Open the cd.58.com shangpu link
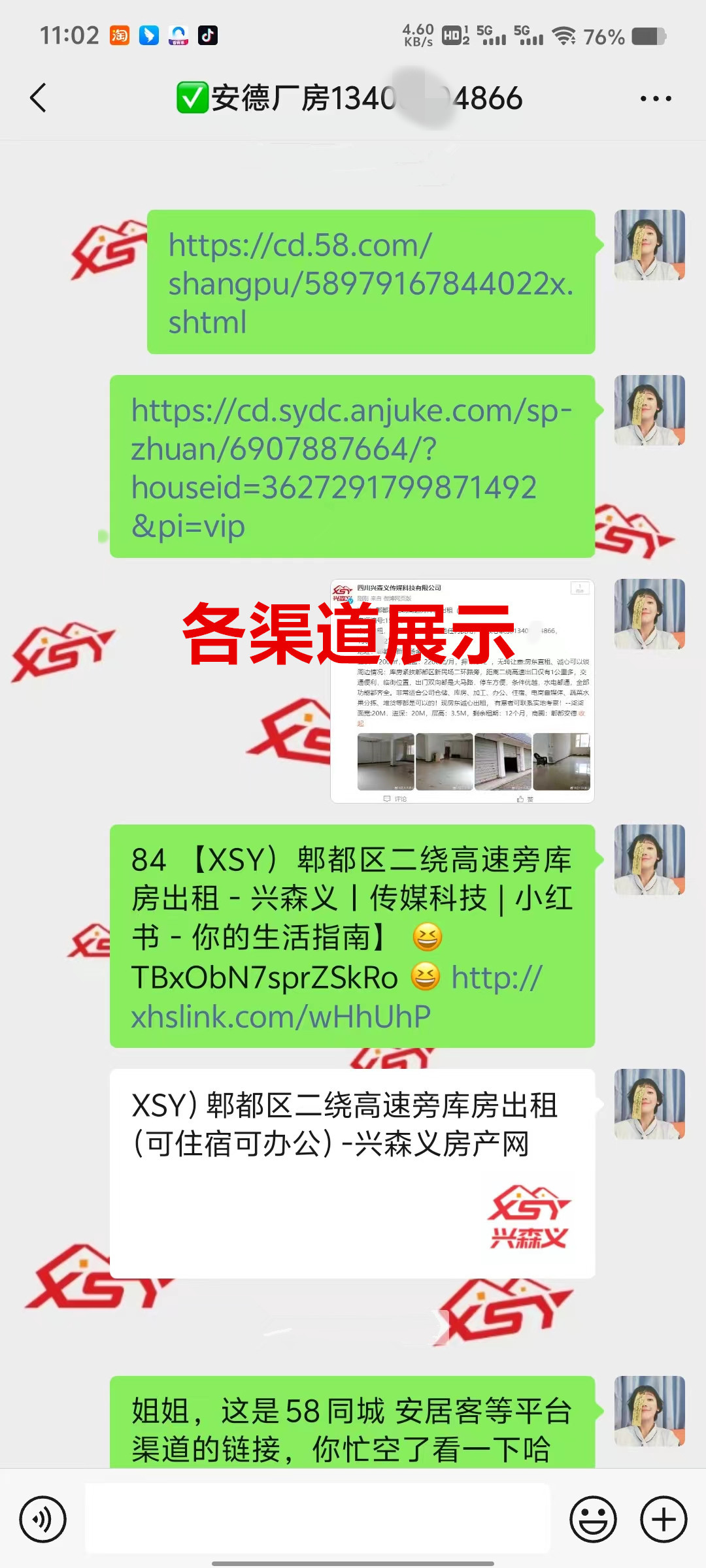 (x=370, y=283)
